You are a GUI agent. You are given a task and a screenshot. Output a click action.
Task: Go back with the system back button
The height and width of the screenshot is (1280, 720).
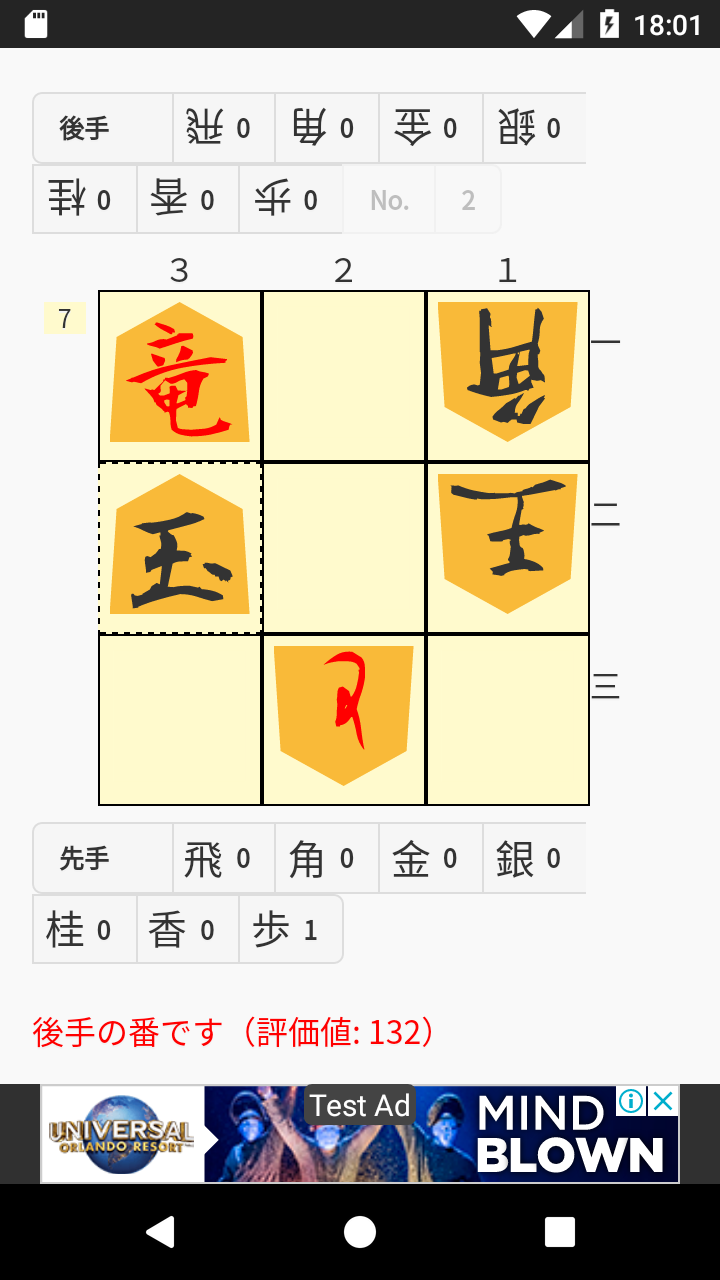(x=160, y=1232)
